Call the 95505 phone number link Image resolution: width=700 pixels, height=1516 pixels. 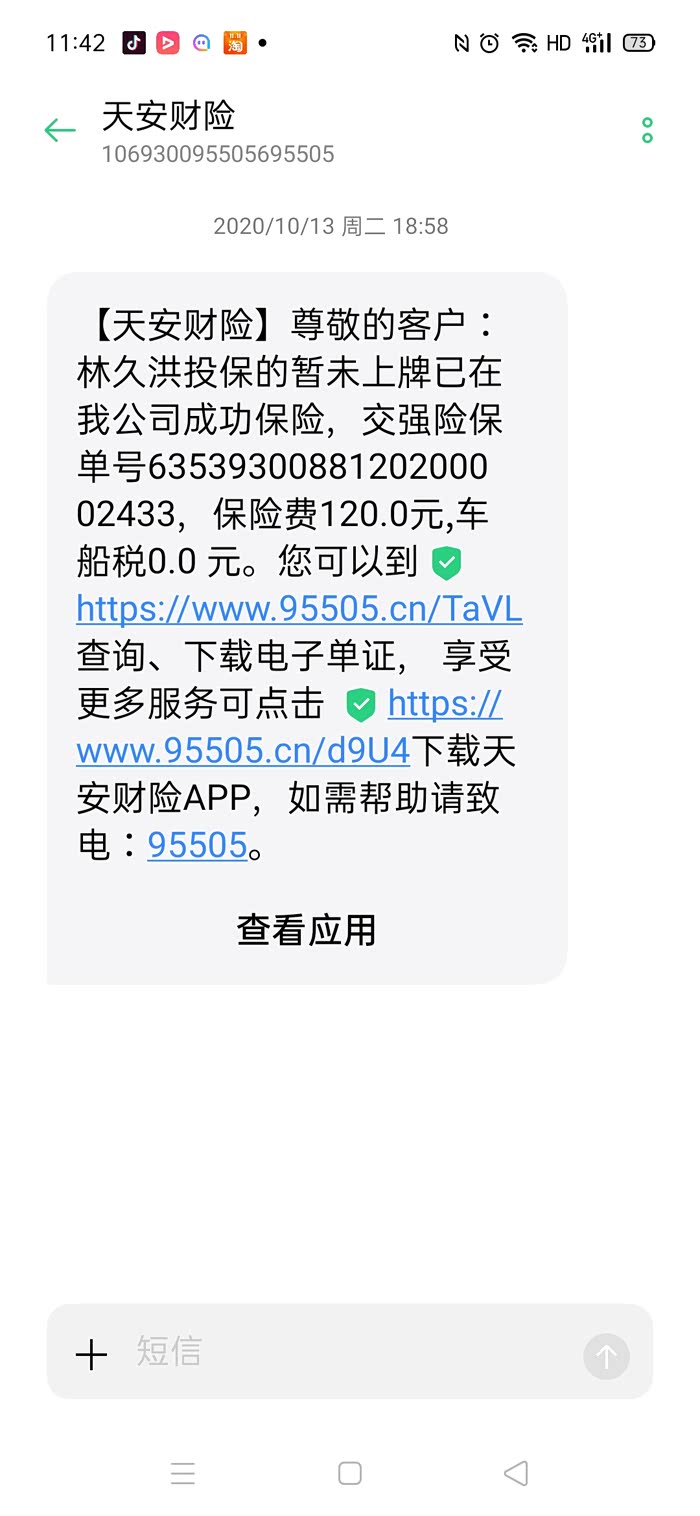[x=197, y=845]
